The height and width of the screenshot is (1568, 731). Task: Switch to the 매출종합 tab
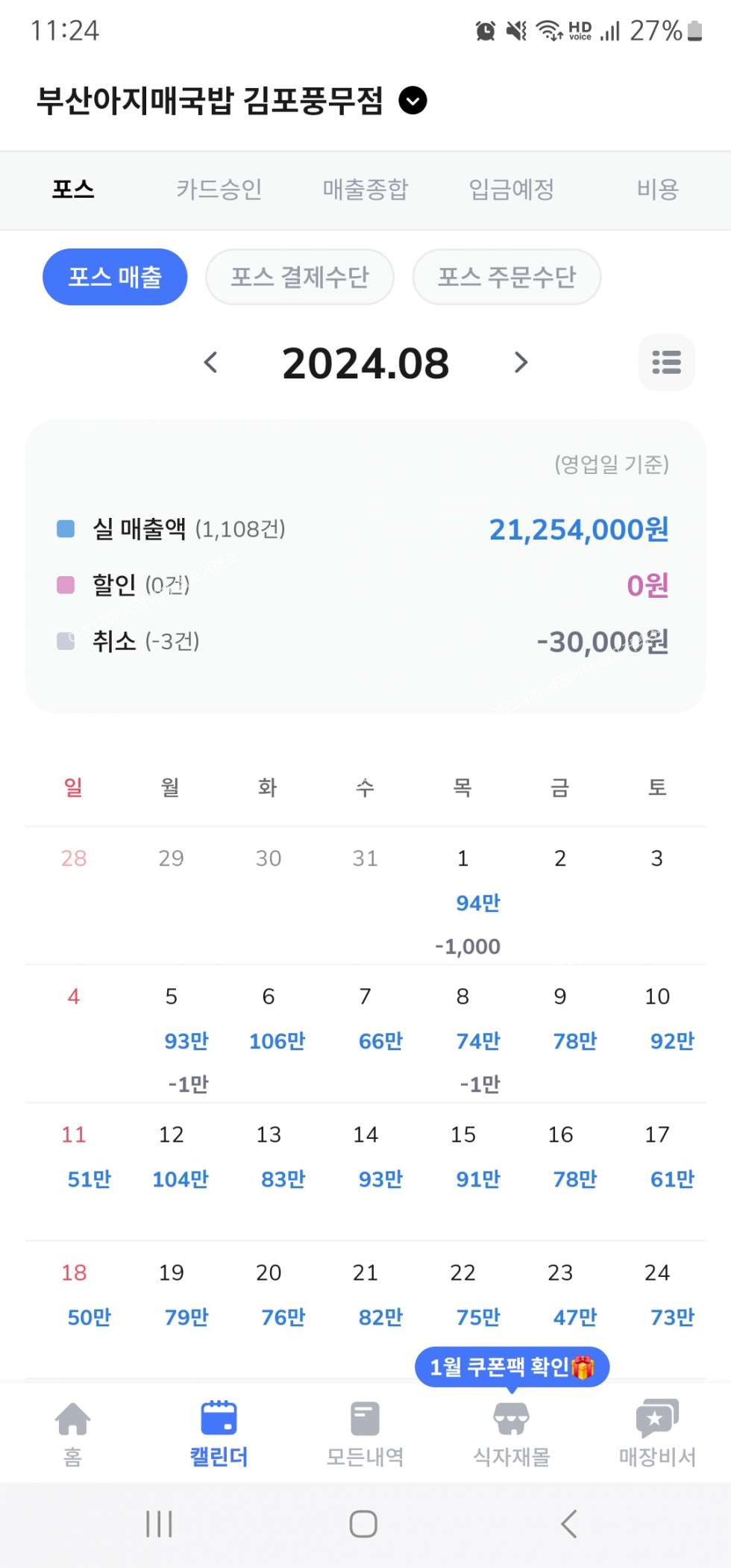[365, 190]
